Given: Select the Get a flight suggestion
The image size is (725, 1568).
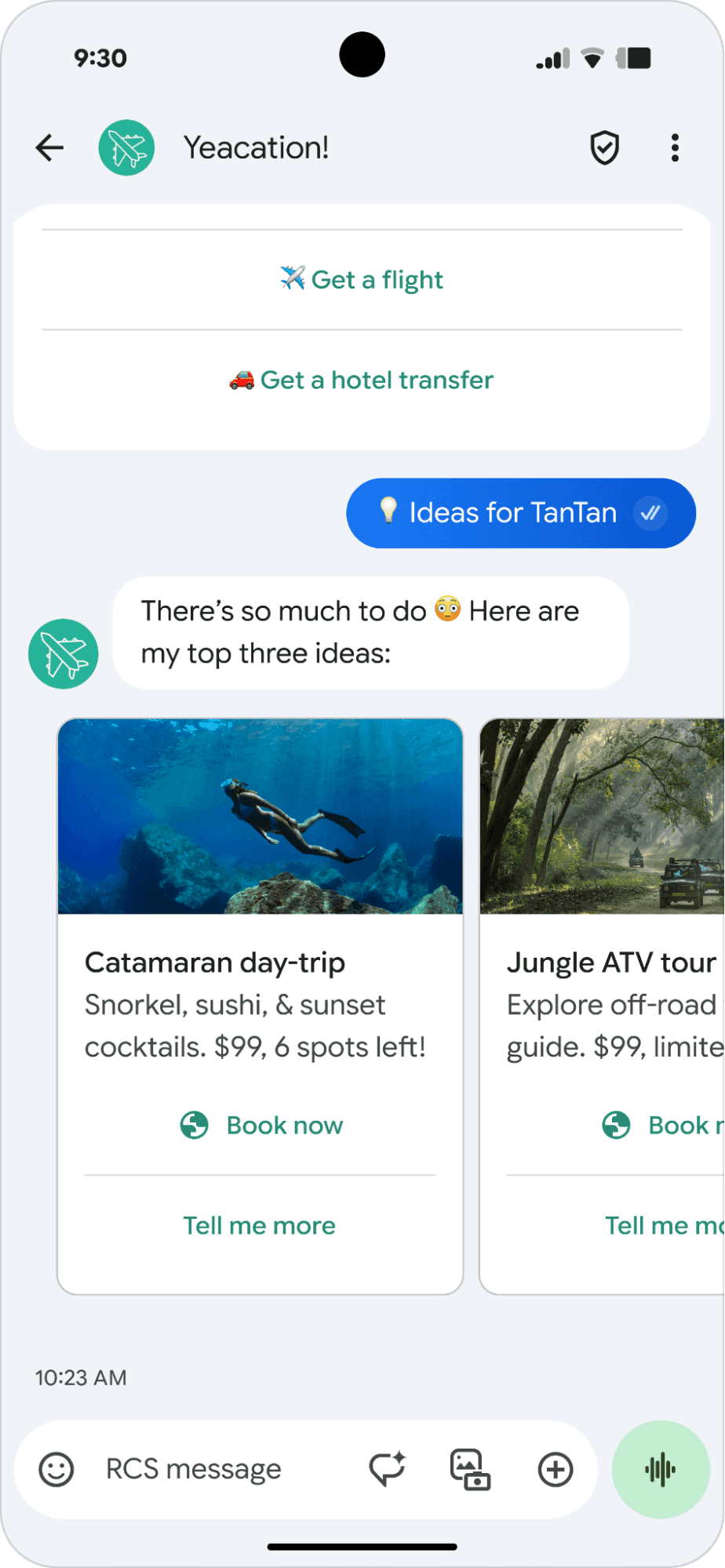Looking at the screenshot, I should point(362,280).
